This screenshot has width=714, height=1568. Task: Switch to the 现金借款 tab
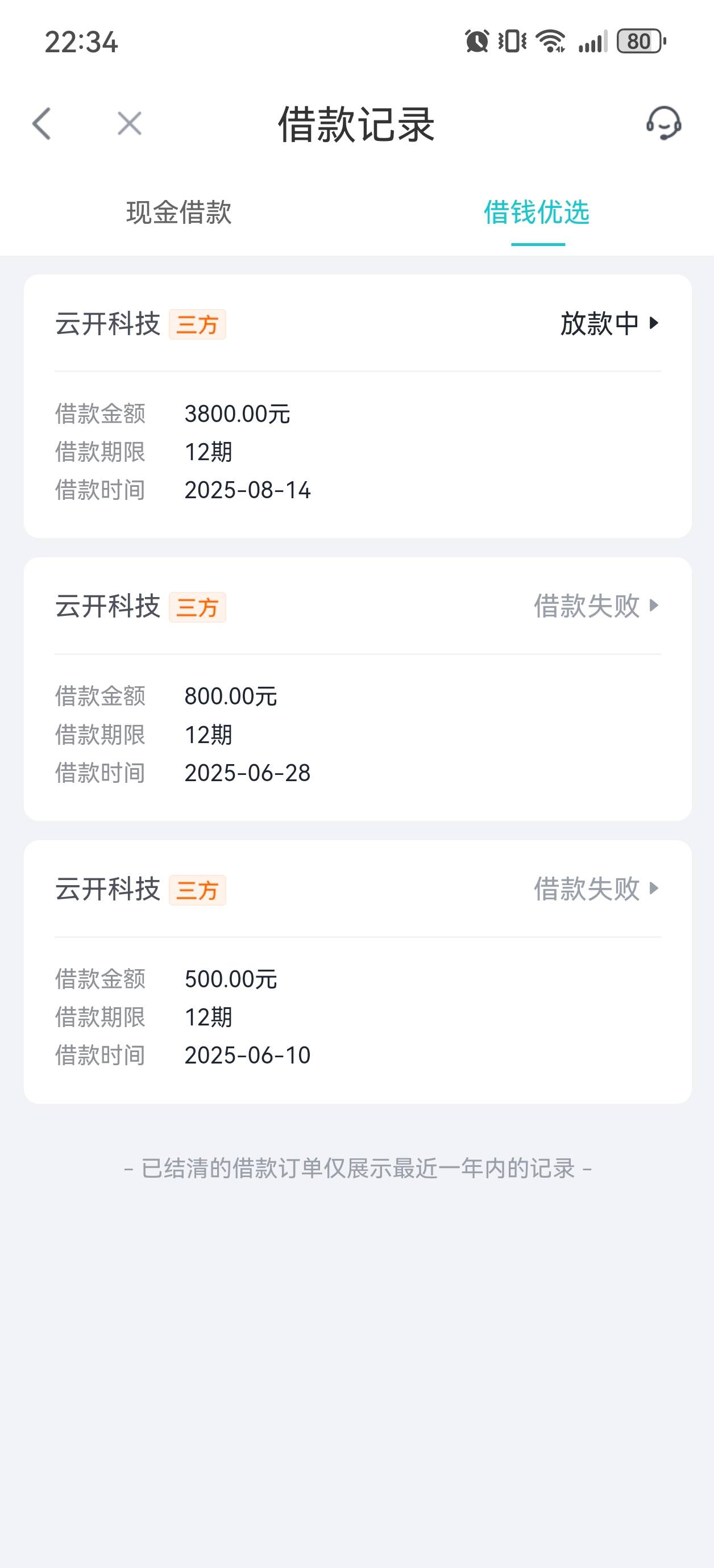[178, 212]
